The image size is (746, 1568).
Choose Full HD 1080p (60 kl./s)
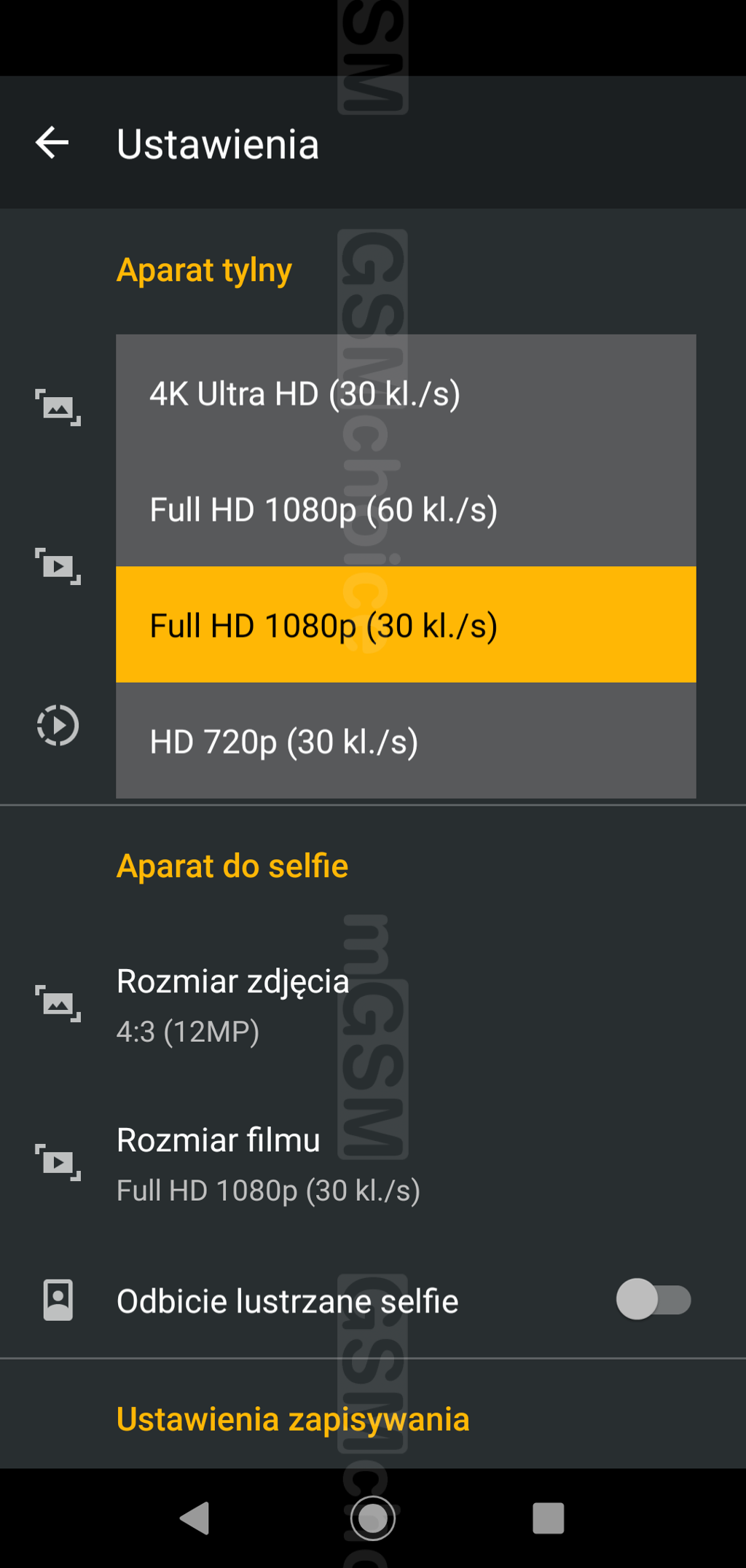405,509
